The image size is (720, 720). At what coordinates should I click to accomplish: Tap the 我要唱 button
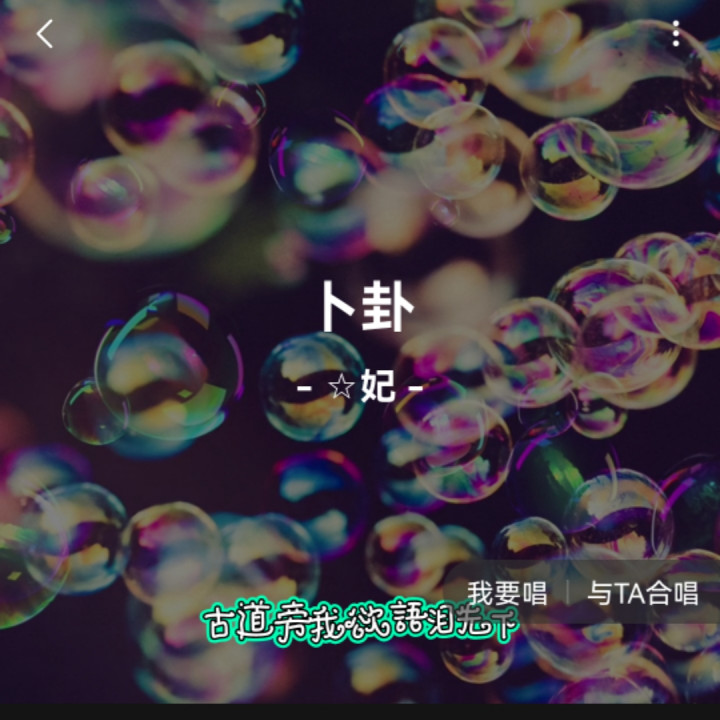[x=507, y=593]
